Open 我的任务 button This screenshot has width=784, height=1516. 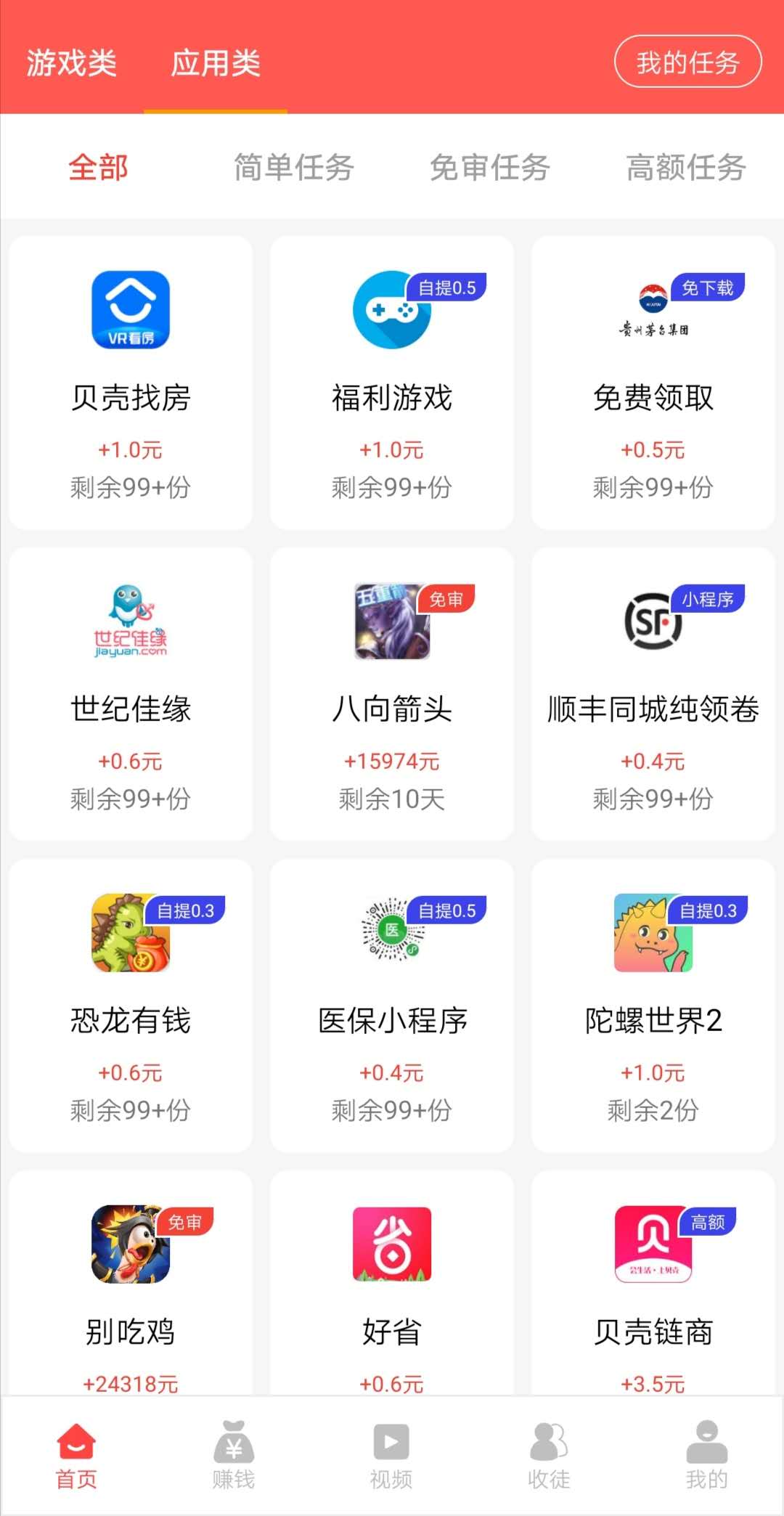[687, 62]
